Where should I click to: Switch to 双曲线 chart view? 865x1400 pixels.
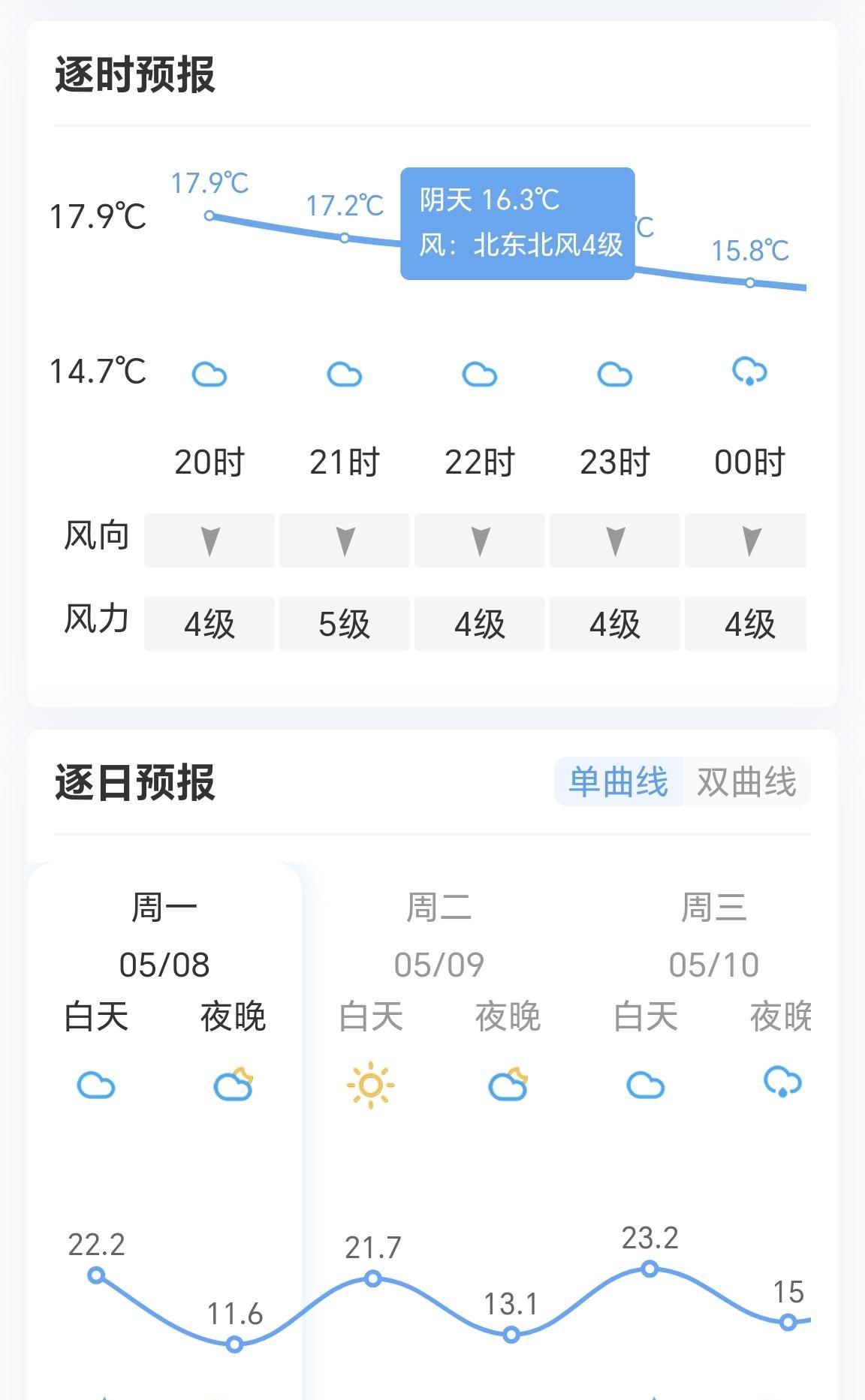click(x=747, y=781)
